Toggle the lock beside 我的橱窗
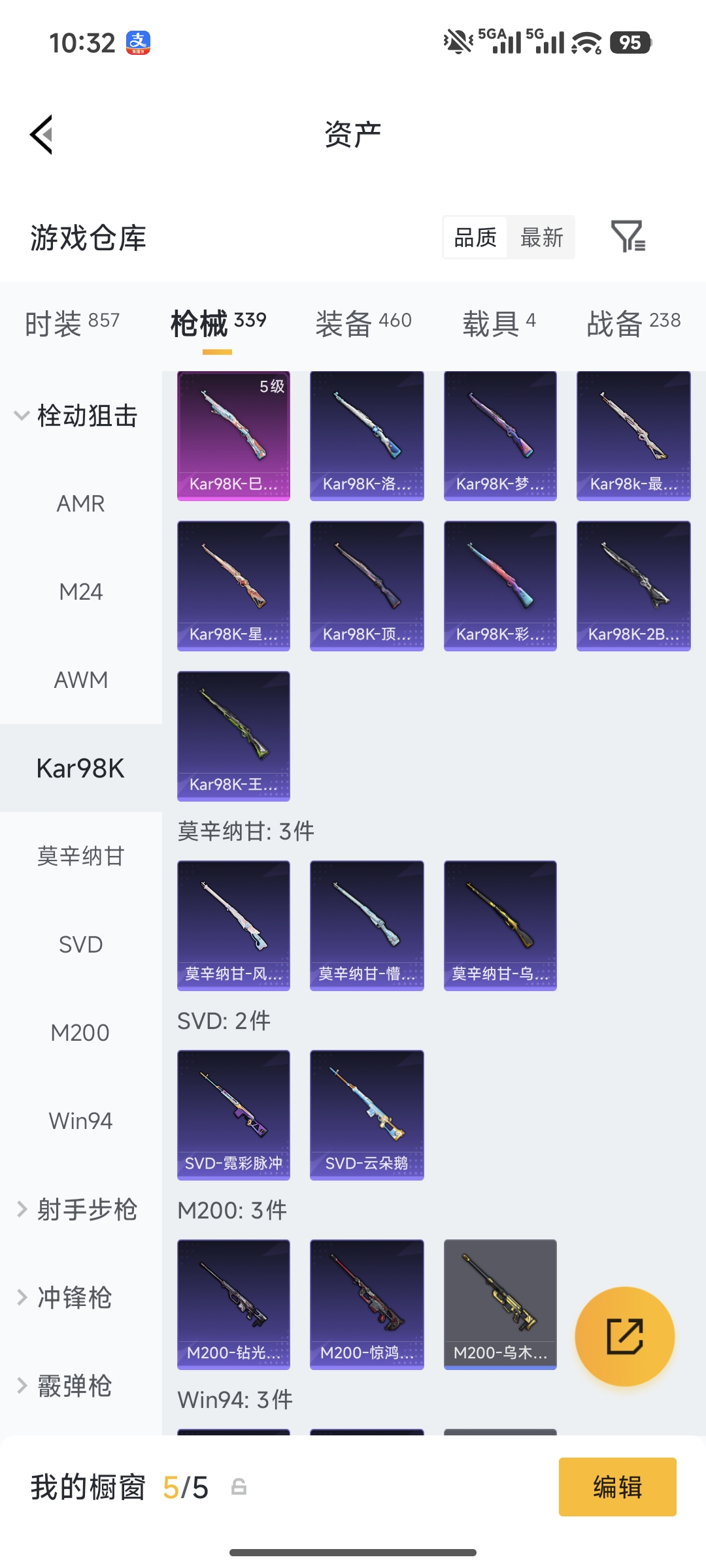The image size is (706, 1568). pyautogui.click(x=239, y=1486)
